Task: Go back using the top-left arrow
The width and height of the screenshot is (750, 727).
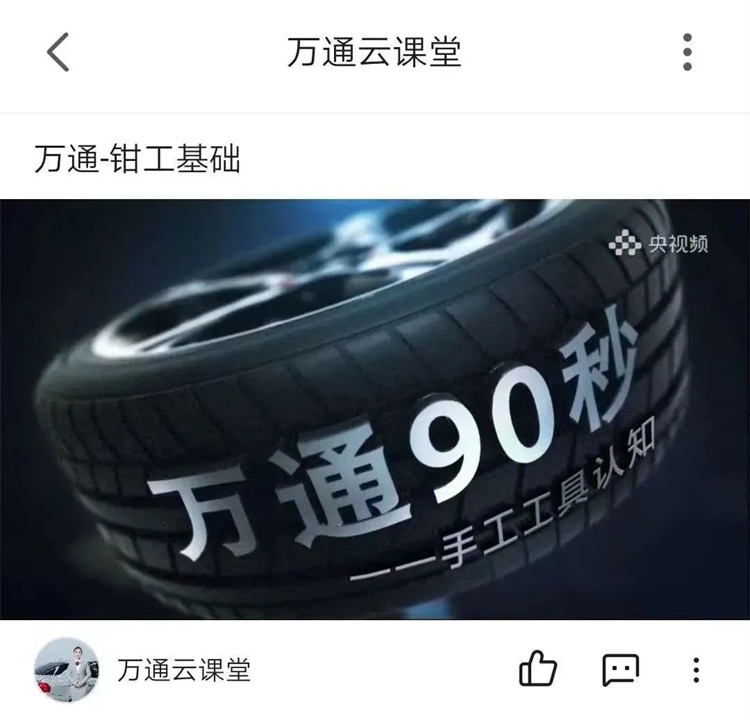Action: [x=58, y=52]
